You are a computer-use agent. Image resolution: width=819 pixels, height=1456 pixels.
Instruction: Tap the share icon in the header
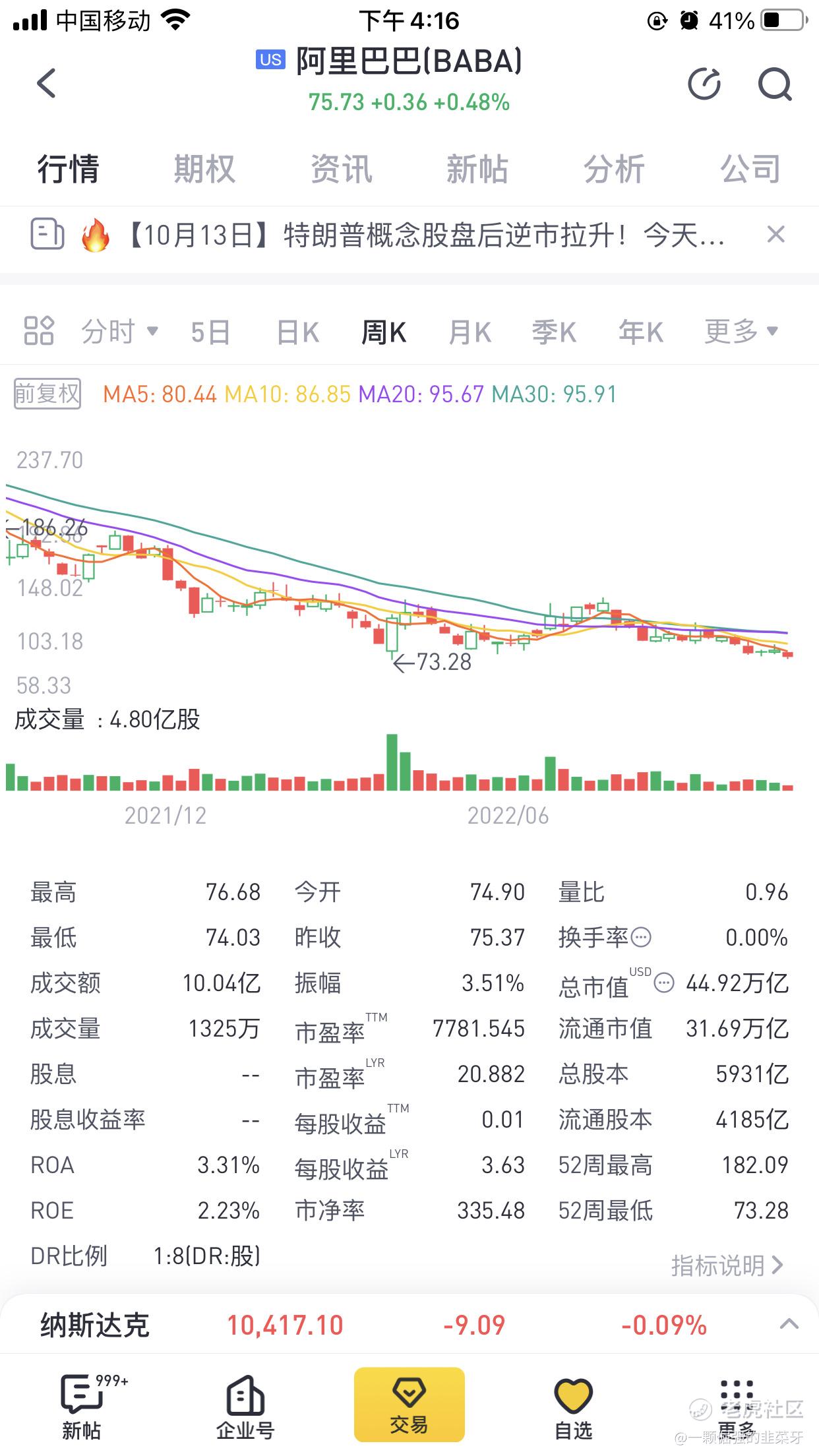704,84
